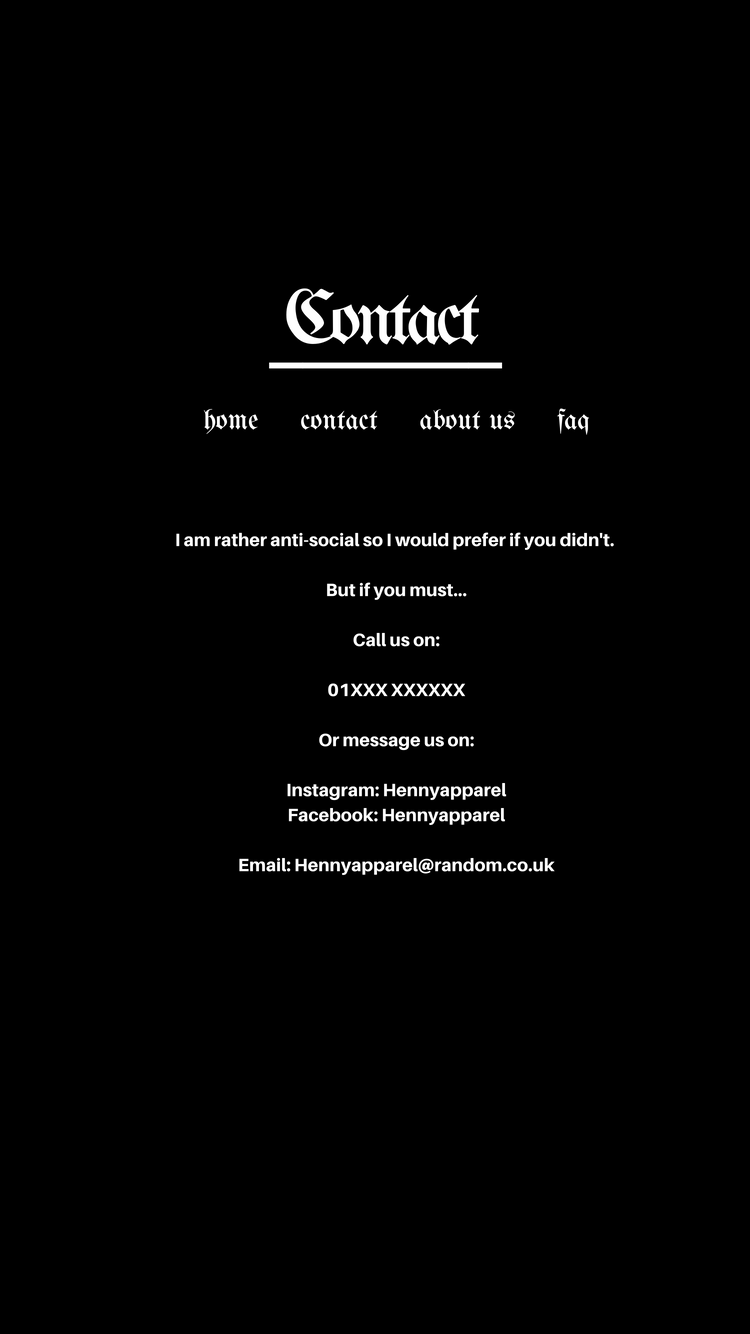Go to the home page
The width and height of the screenshot is (750, 1334).
tap(231, 420)
